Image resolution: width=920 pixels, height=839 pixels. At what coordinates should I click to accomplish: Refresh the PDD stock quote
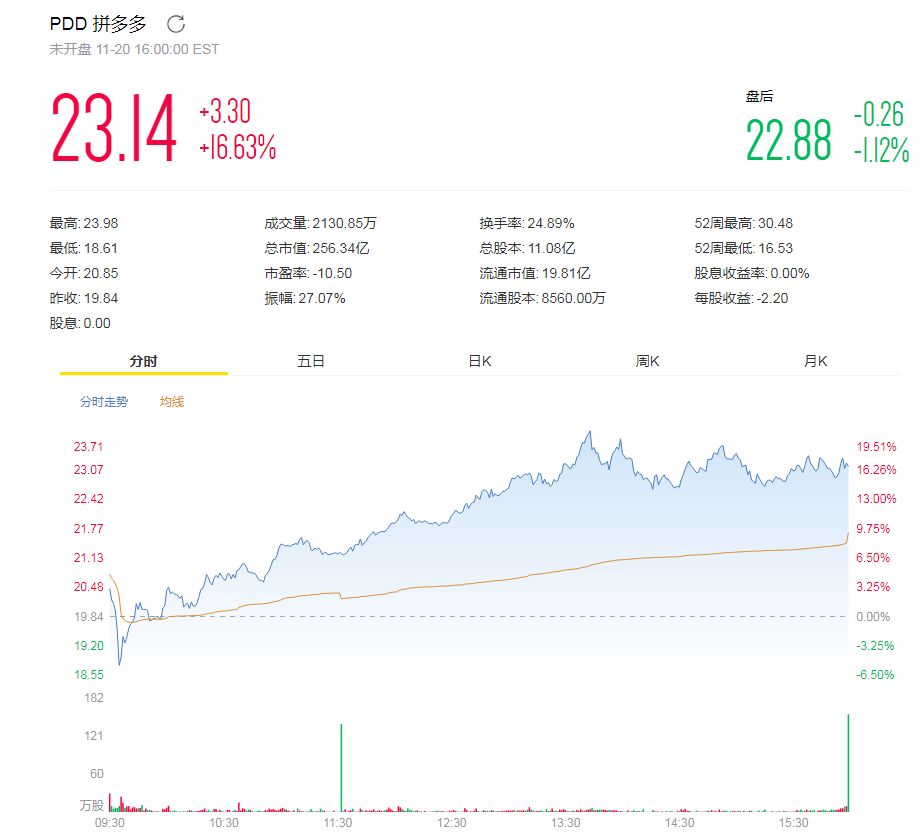tap(176, 24)
